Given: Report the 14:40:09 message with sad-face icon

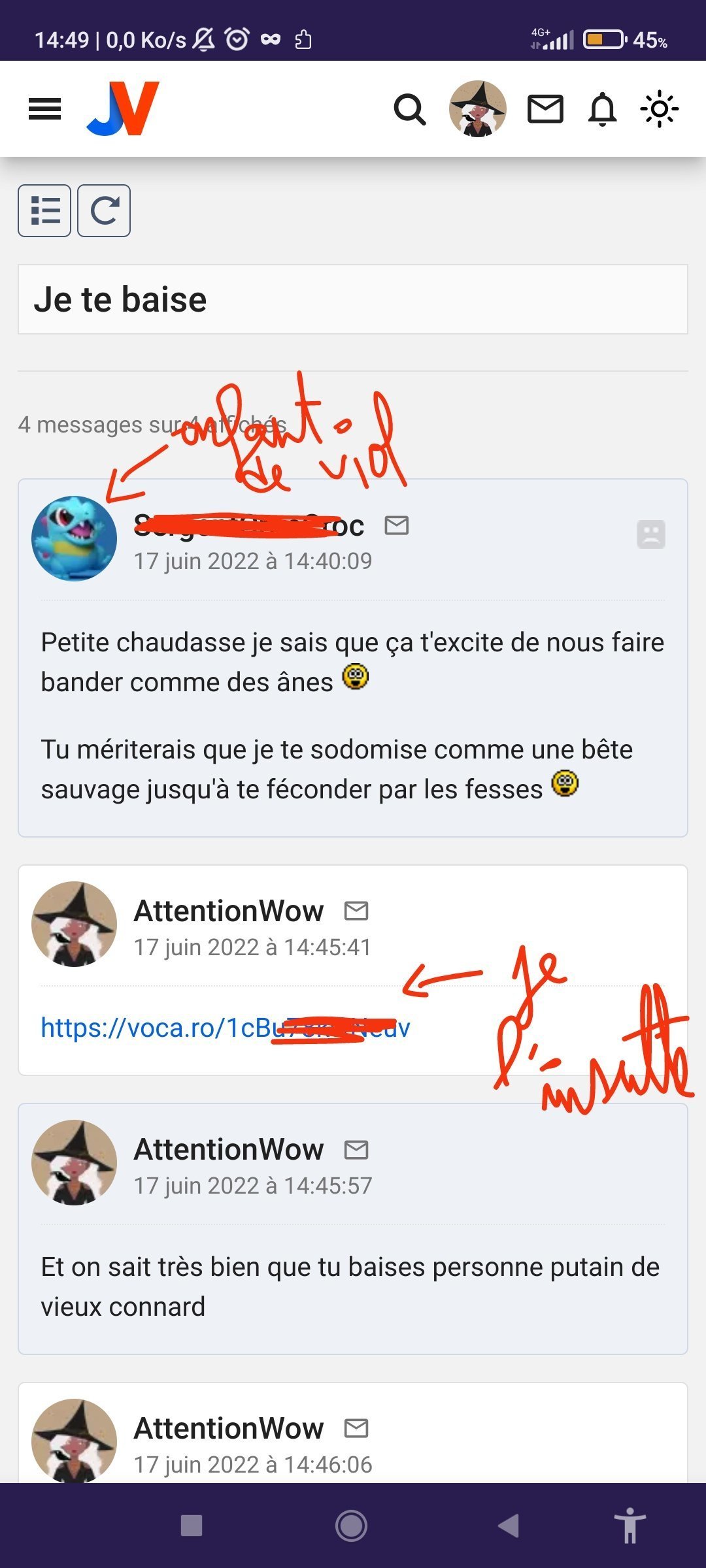Looking at the screenshot, I should coord(650,534).
